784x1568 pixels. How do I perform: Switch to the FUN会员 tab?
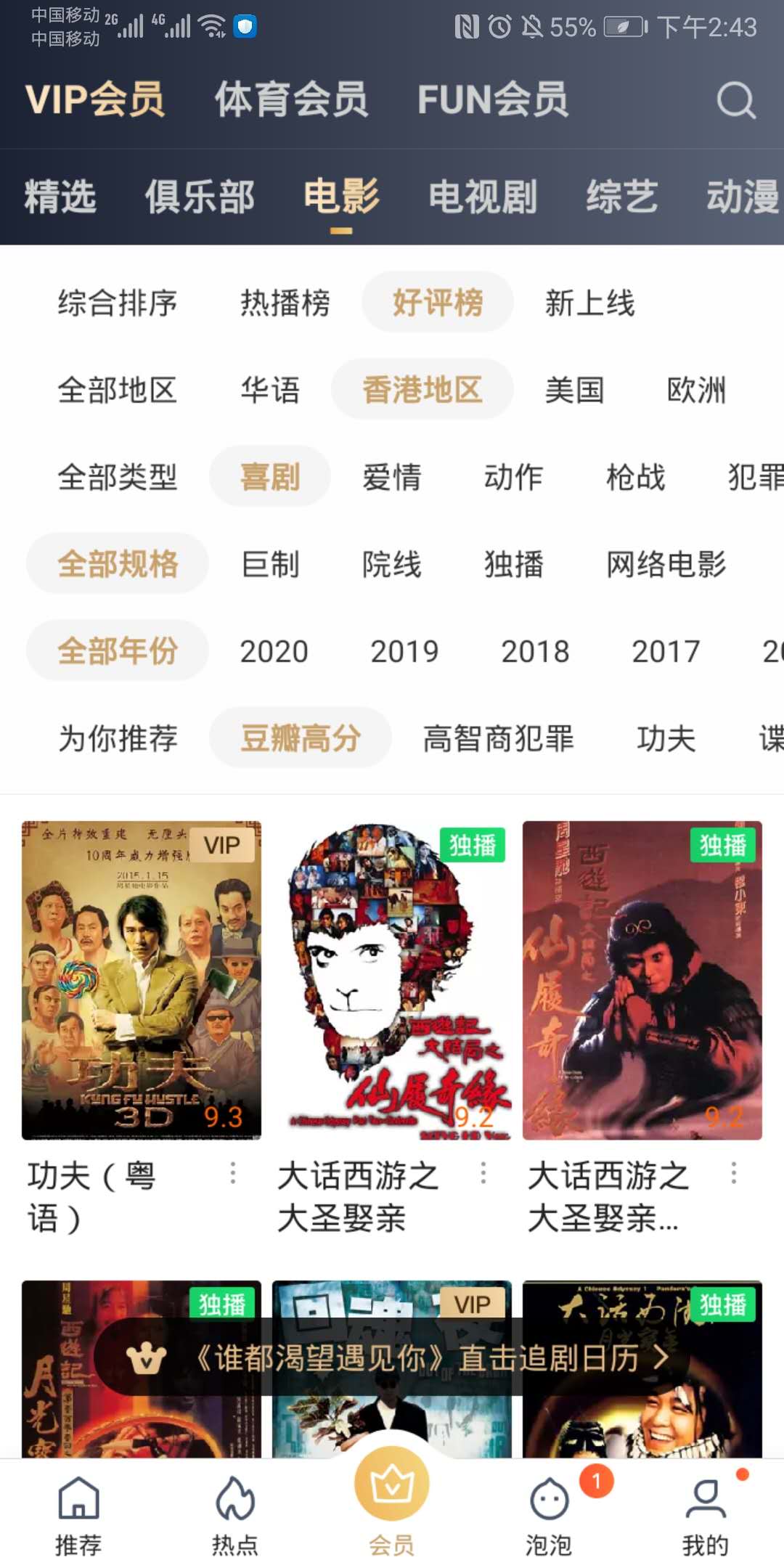492,99
